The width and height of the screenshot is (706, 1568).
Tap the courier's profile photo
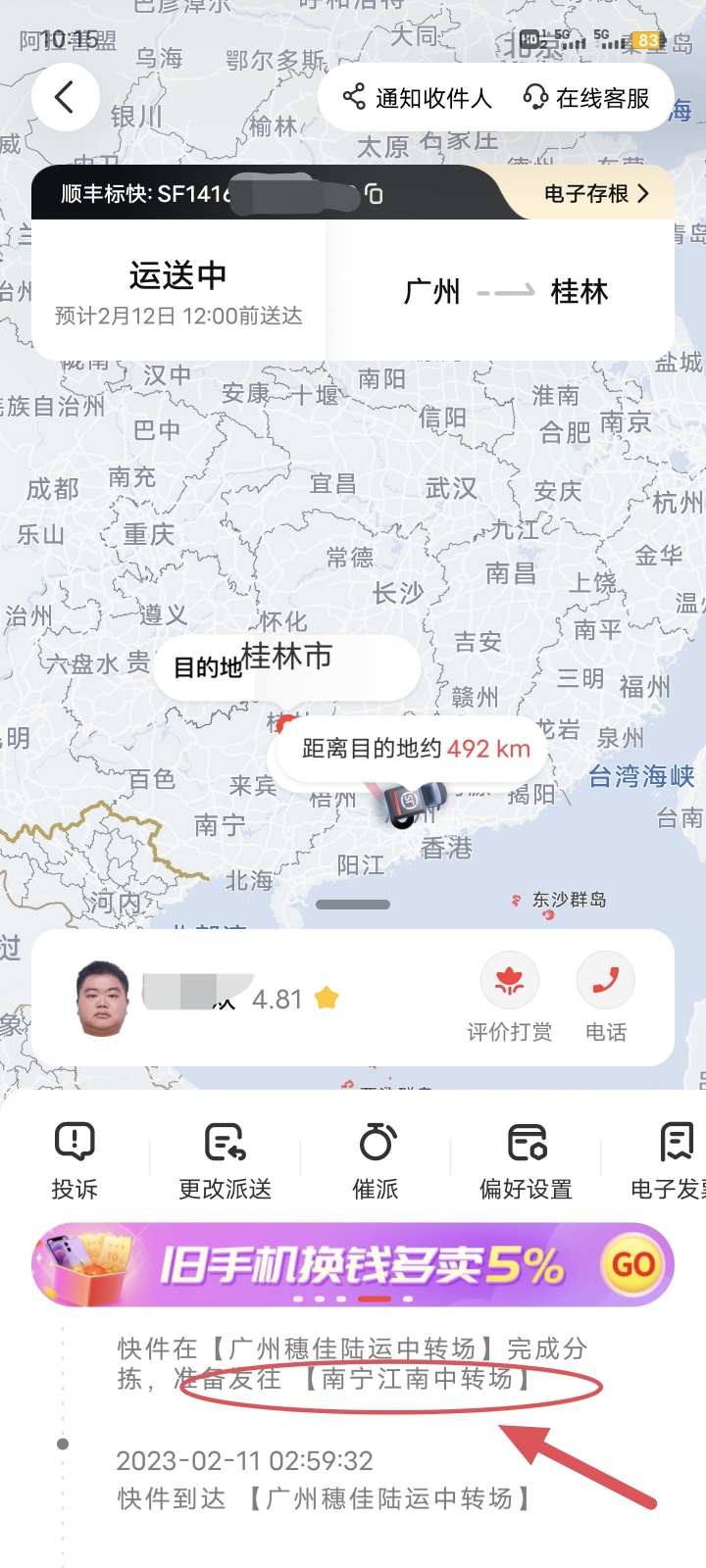pos(103,998)
